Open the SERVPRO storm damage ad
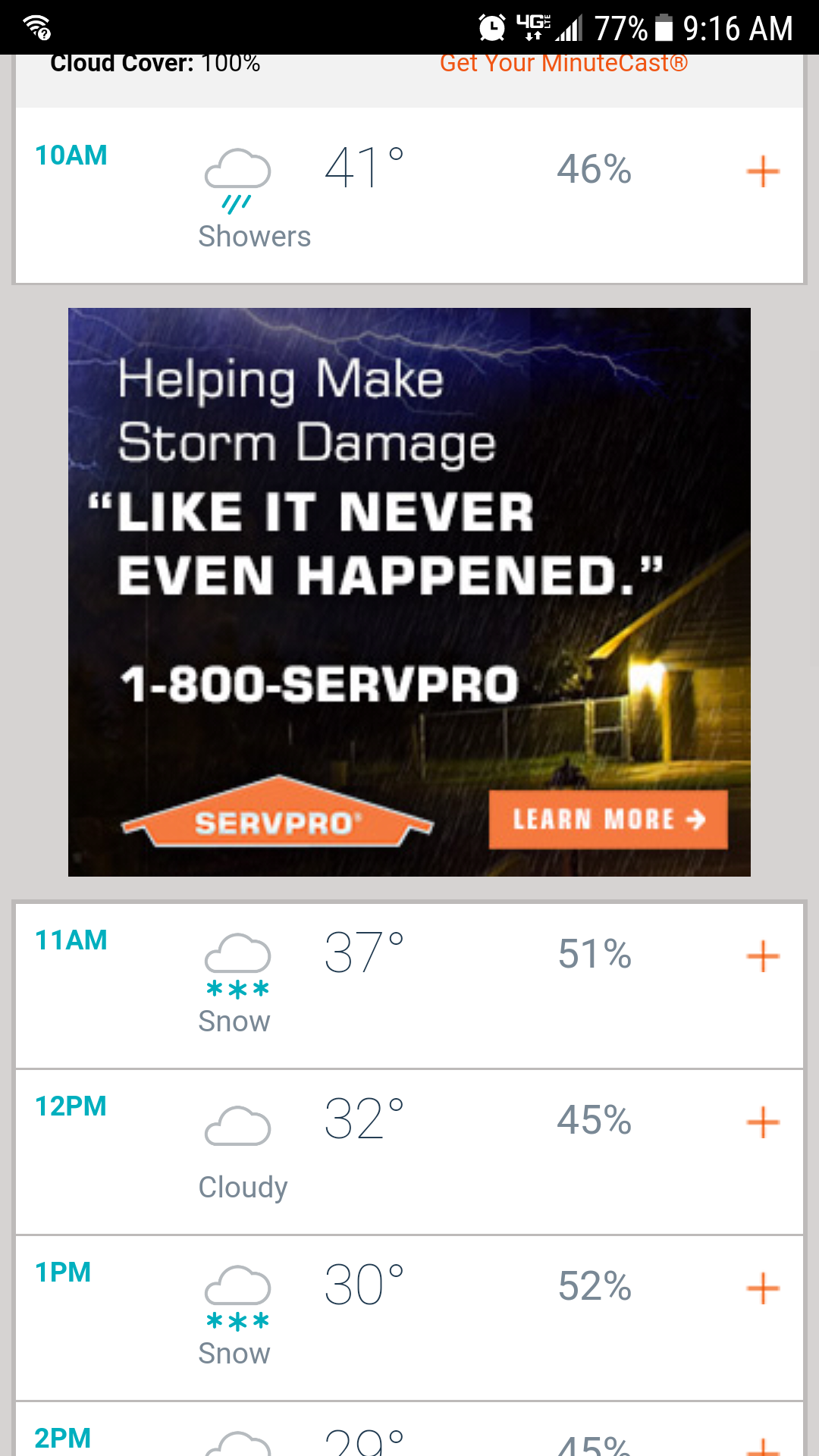This screenshot has height=1456, width=819. coord(409,592)
